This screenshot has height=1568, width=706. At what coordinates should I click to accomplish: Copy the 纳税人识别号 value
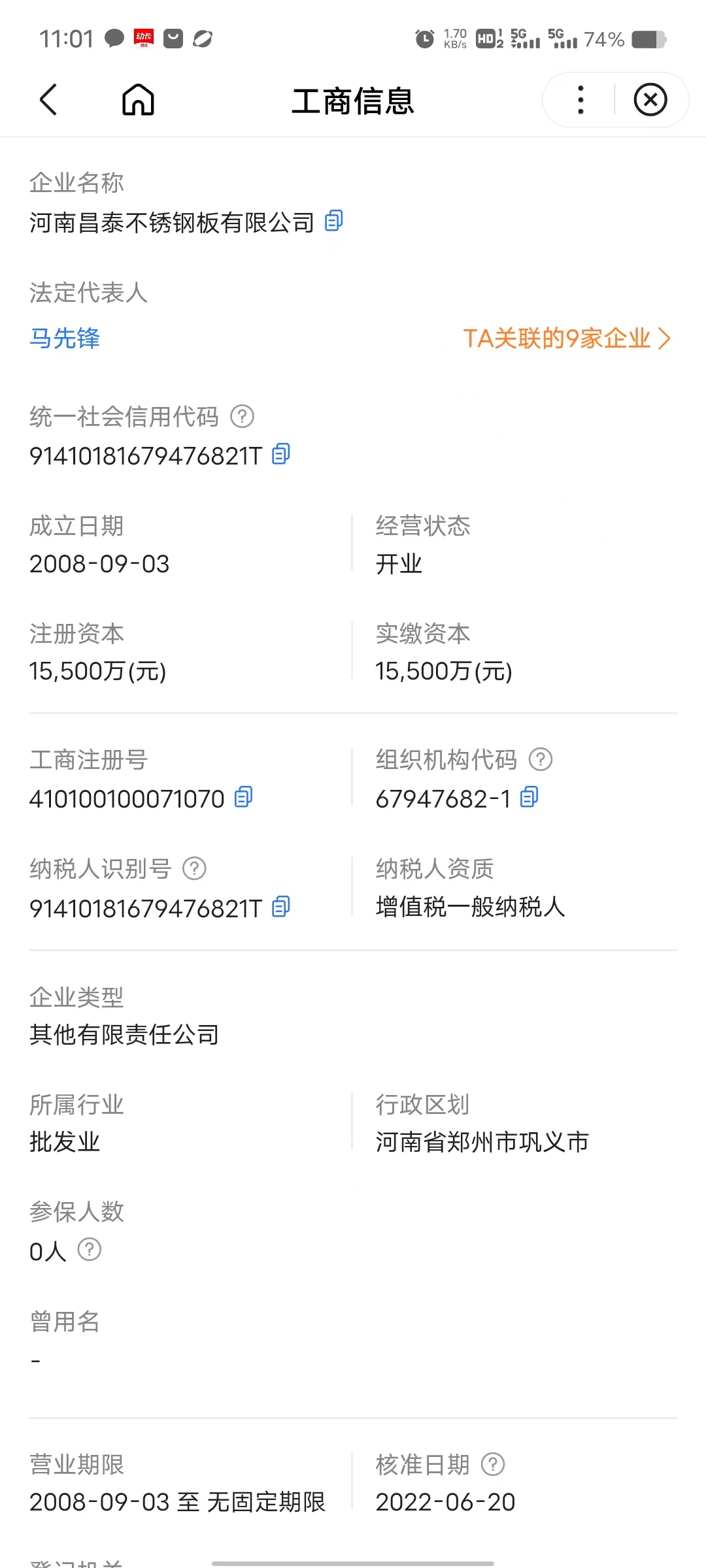tap(281, 907)
